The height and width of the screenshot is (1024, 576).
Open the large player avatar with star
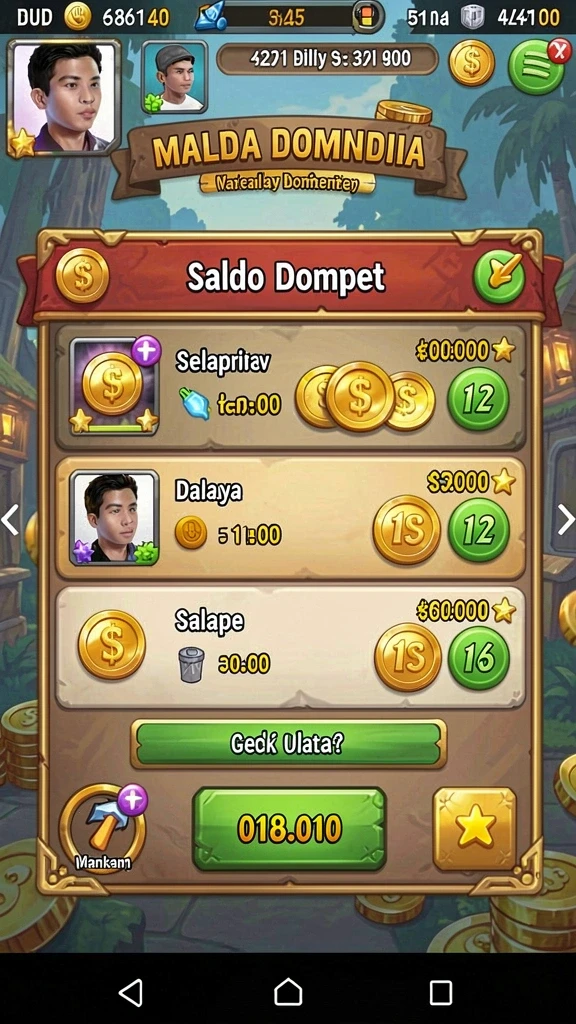(x=64, y=98)
